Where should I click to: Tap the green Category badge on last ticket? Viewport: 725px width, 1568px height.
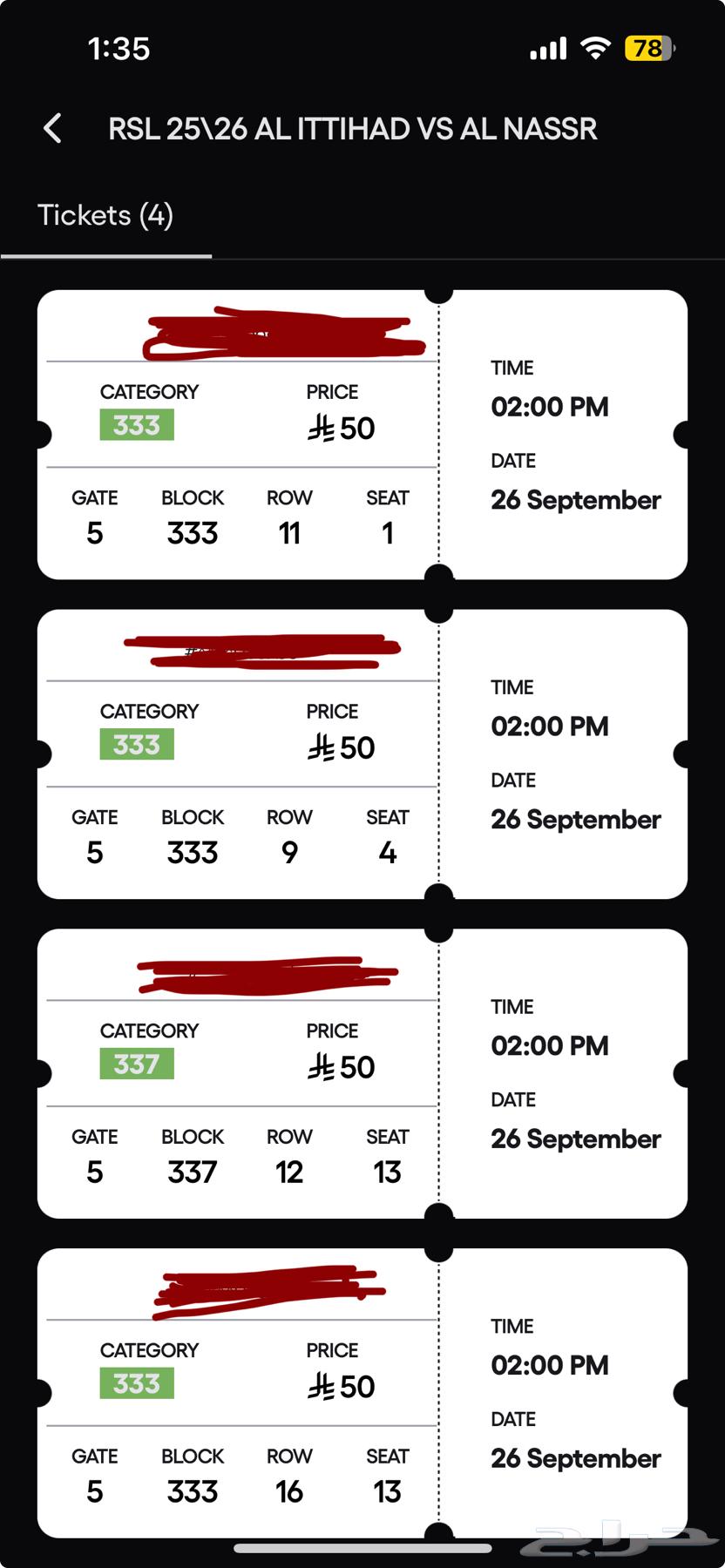(137, 1382)
